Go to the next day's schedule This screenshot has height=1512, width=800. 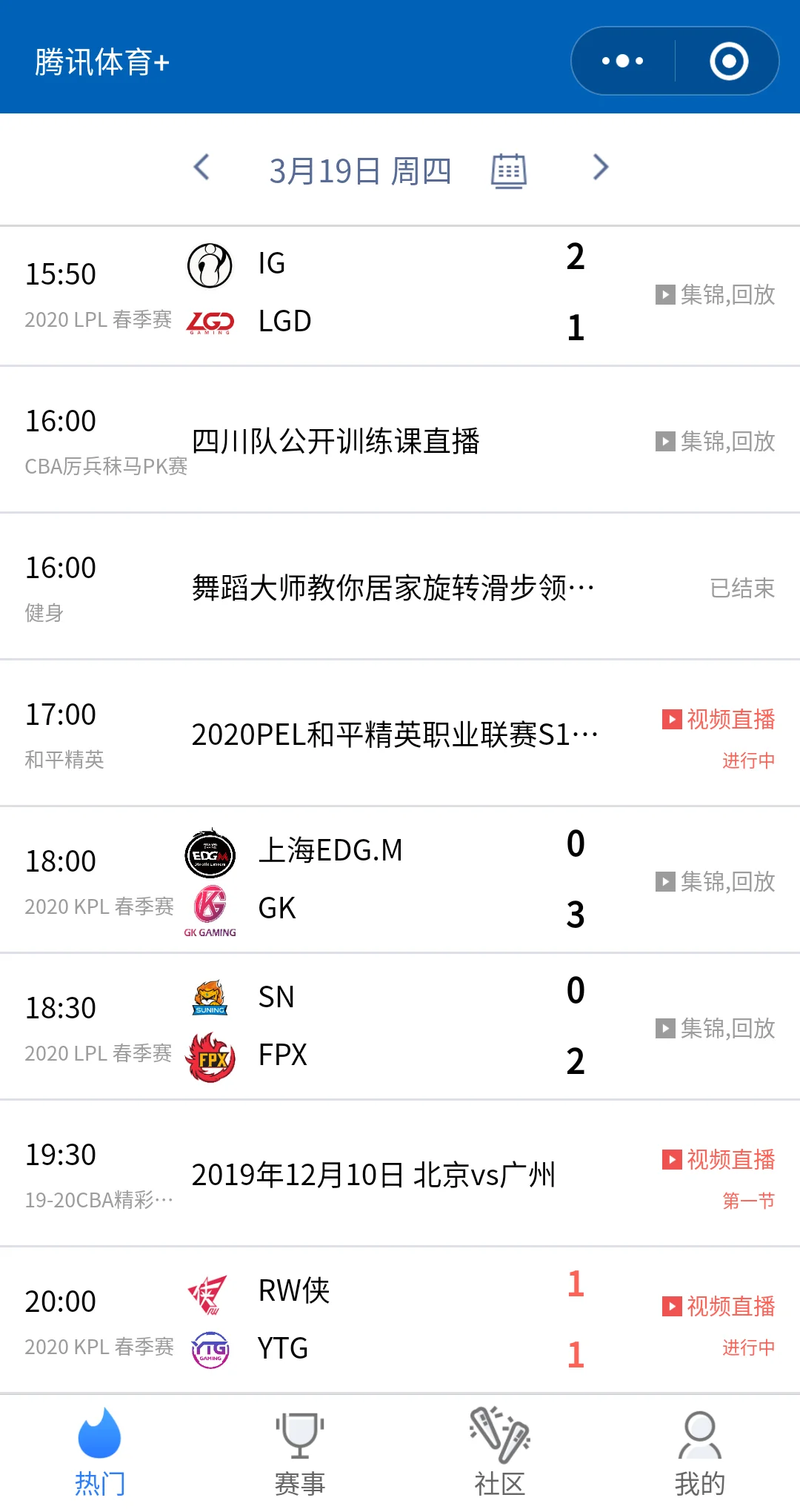601,168
